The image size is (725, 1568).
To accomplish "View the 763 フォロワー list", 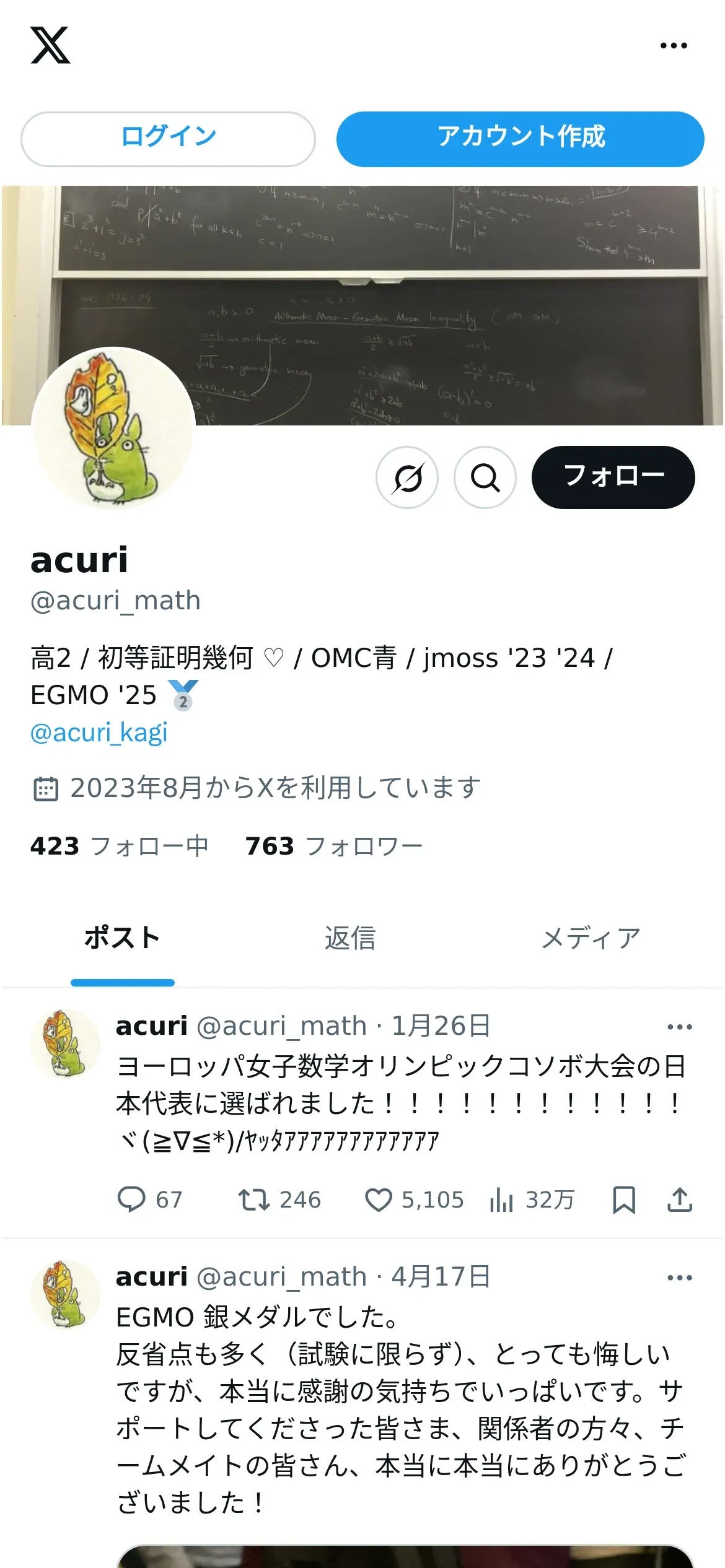I will coord(334,846).
